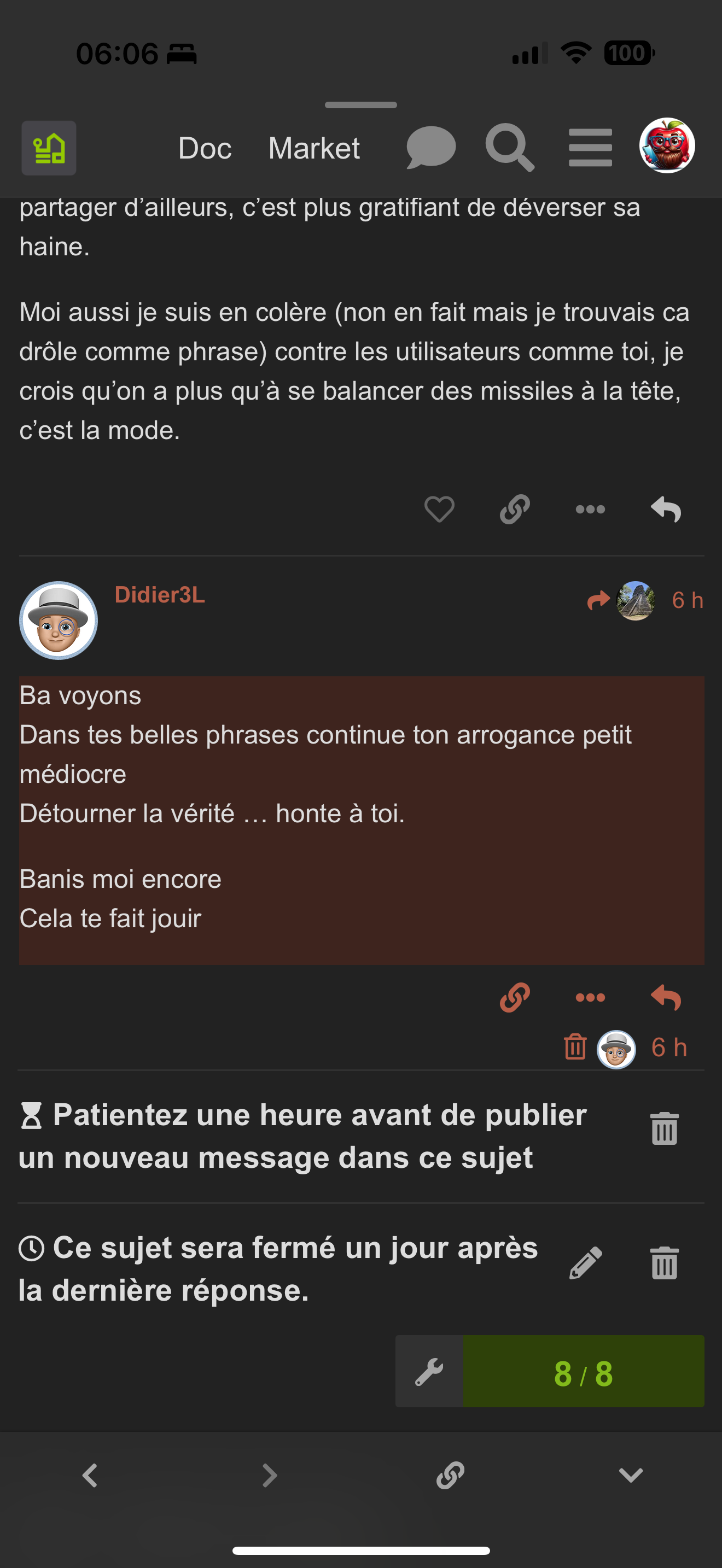
Task: Open the chat bubble icon
Action: 431,147
